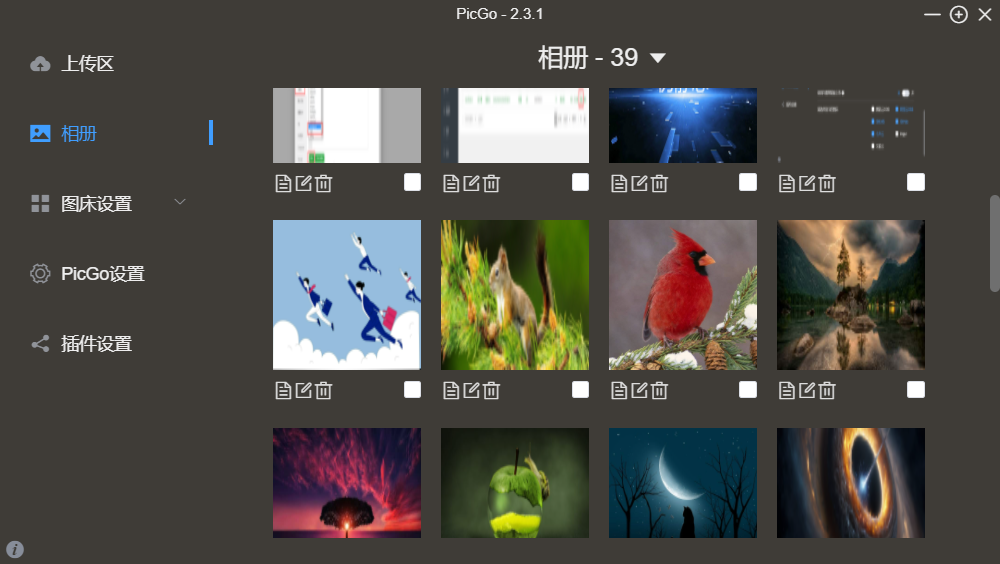
Task: Open the green apple image
Action: click(x=515, y=483)
